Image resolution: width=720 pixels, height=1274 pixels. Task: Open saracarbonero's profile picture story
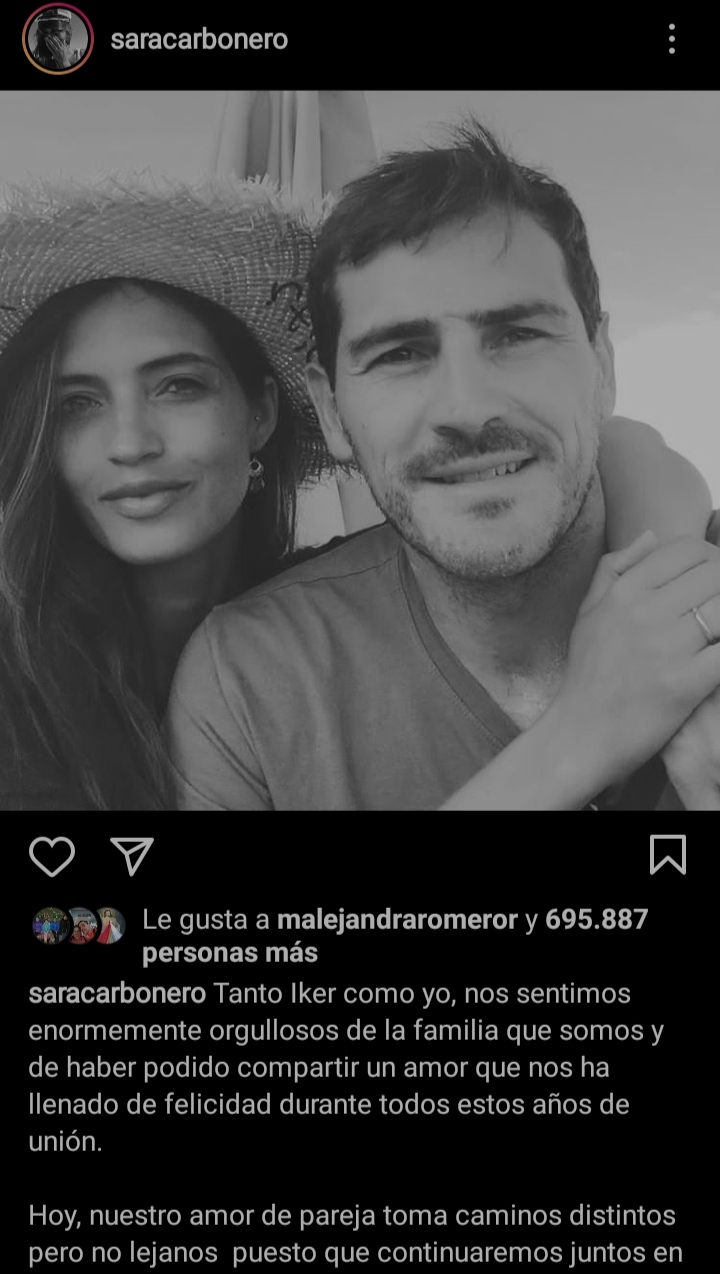tap(58, 39)
